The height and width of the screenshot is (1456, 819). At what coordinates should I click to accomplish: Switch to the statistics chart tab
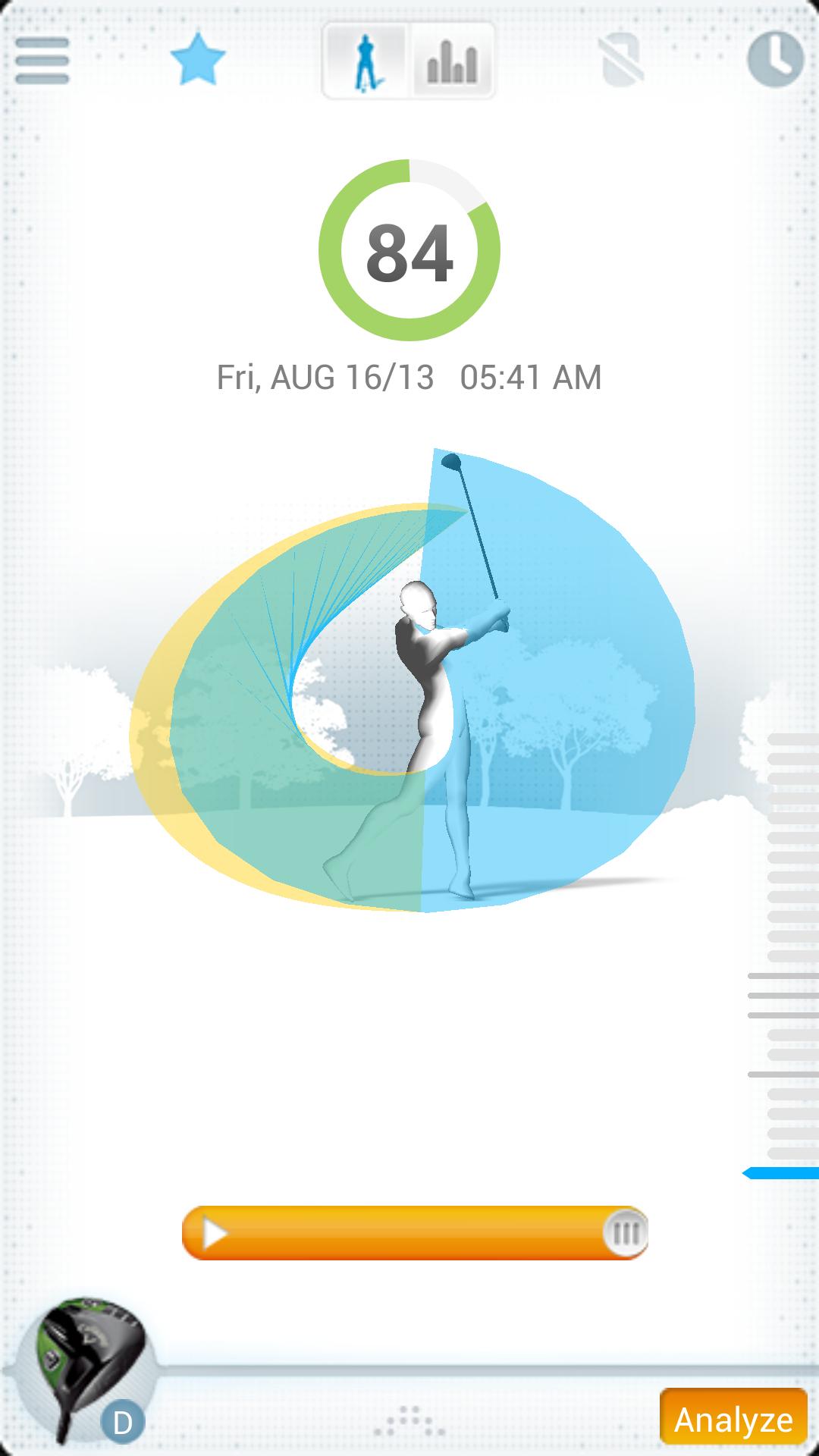tap(452, 61)
